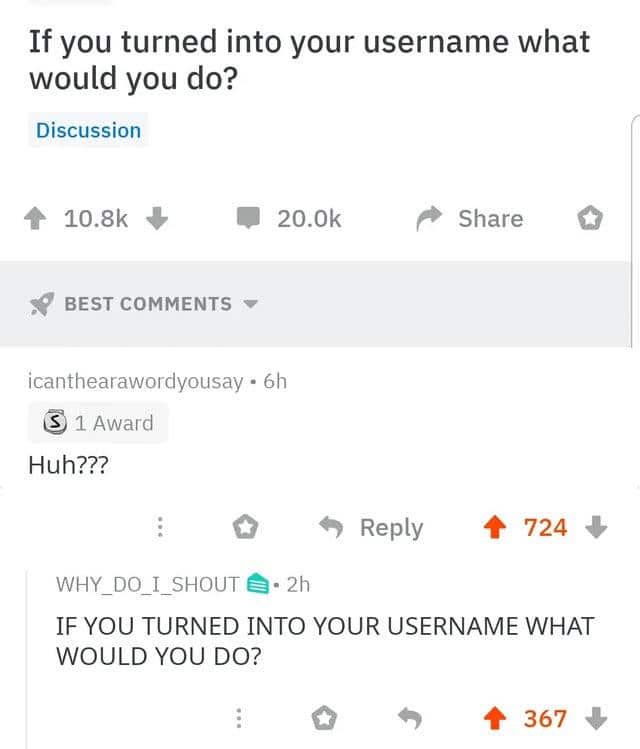Image resolution: width=640 pixels, height=749 pixels.
Task: Open the Discussion flair
Action: [x=88, y=130]
